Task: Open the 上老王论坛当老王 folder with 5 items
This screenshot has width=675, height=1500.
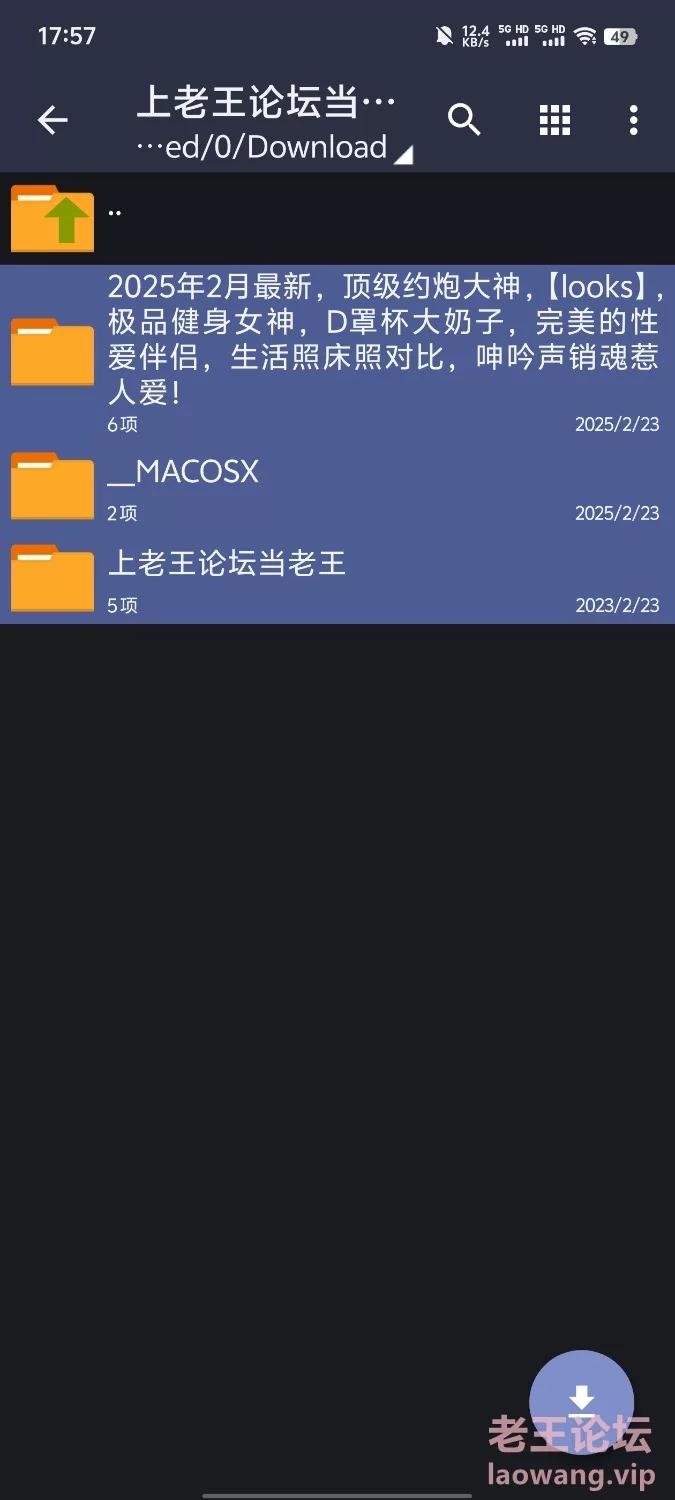Action: coord(337,578)
